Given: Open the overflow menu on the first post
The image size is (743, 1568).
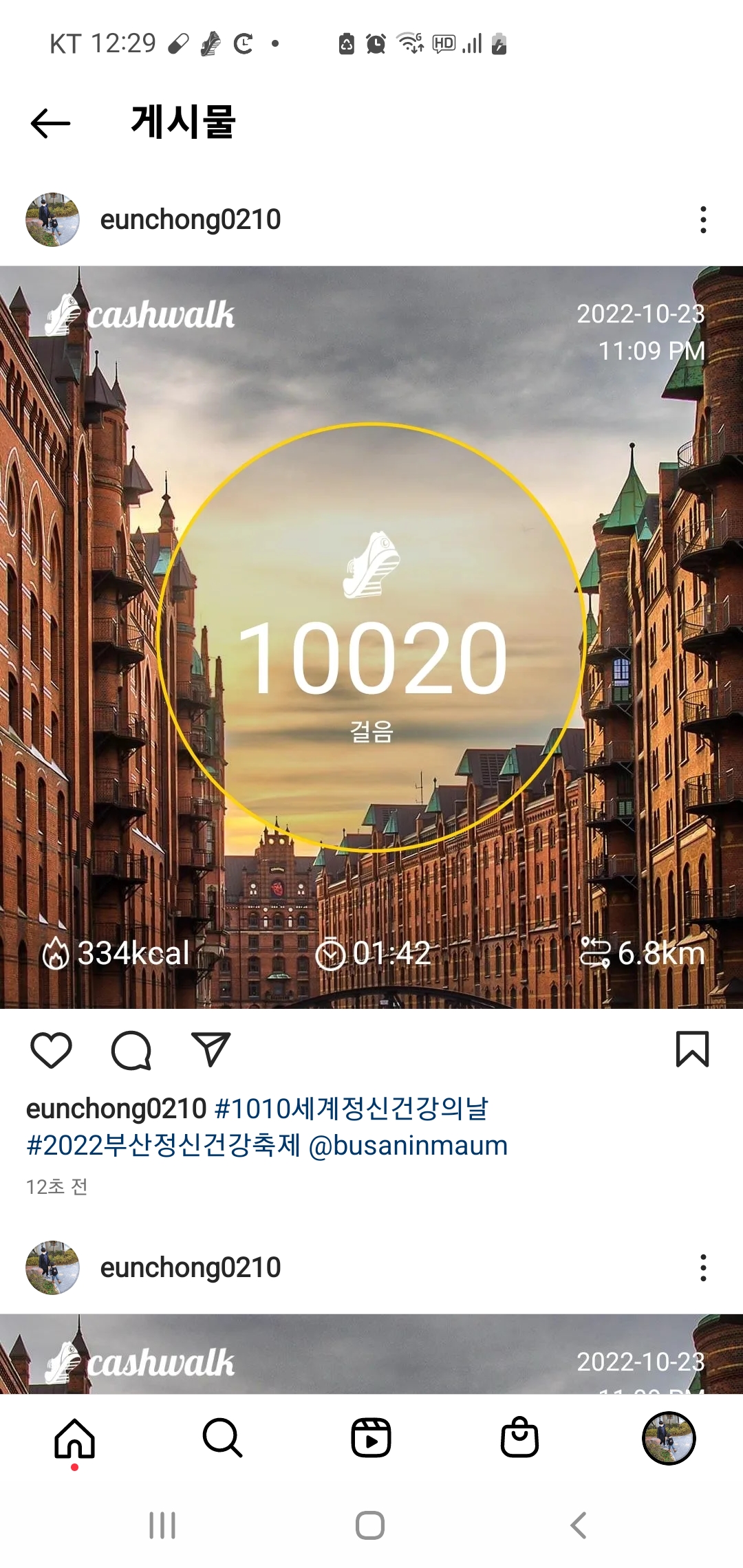Looking at the screenshot, I should coord(702,220).
